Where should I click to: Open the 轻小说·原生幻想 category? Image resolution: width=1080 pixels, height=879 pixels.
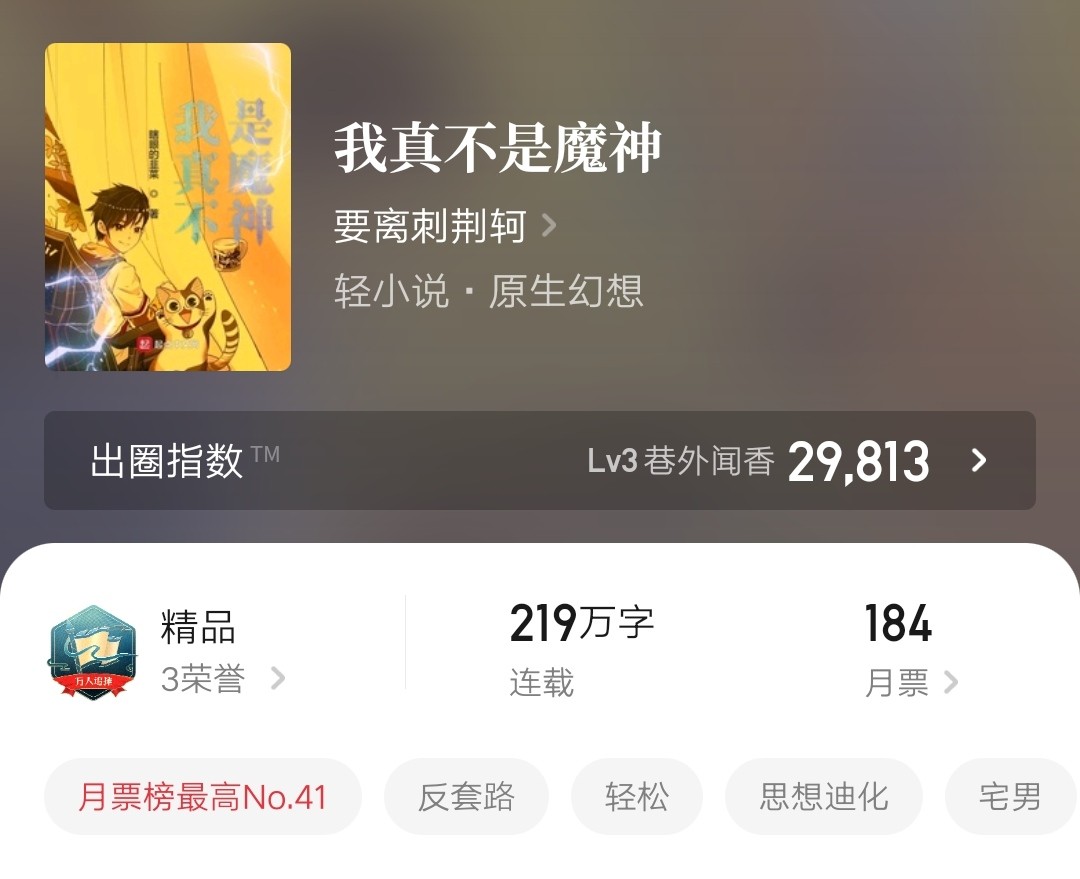coord(488,291)
